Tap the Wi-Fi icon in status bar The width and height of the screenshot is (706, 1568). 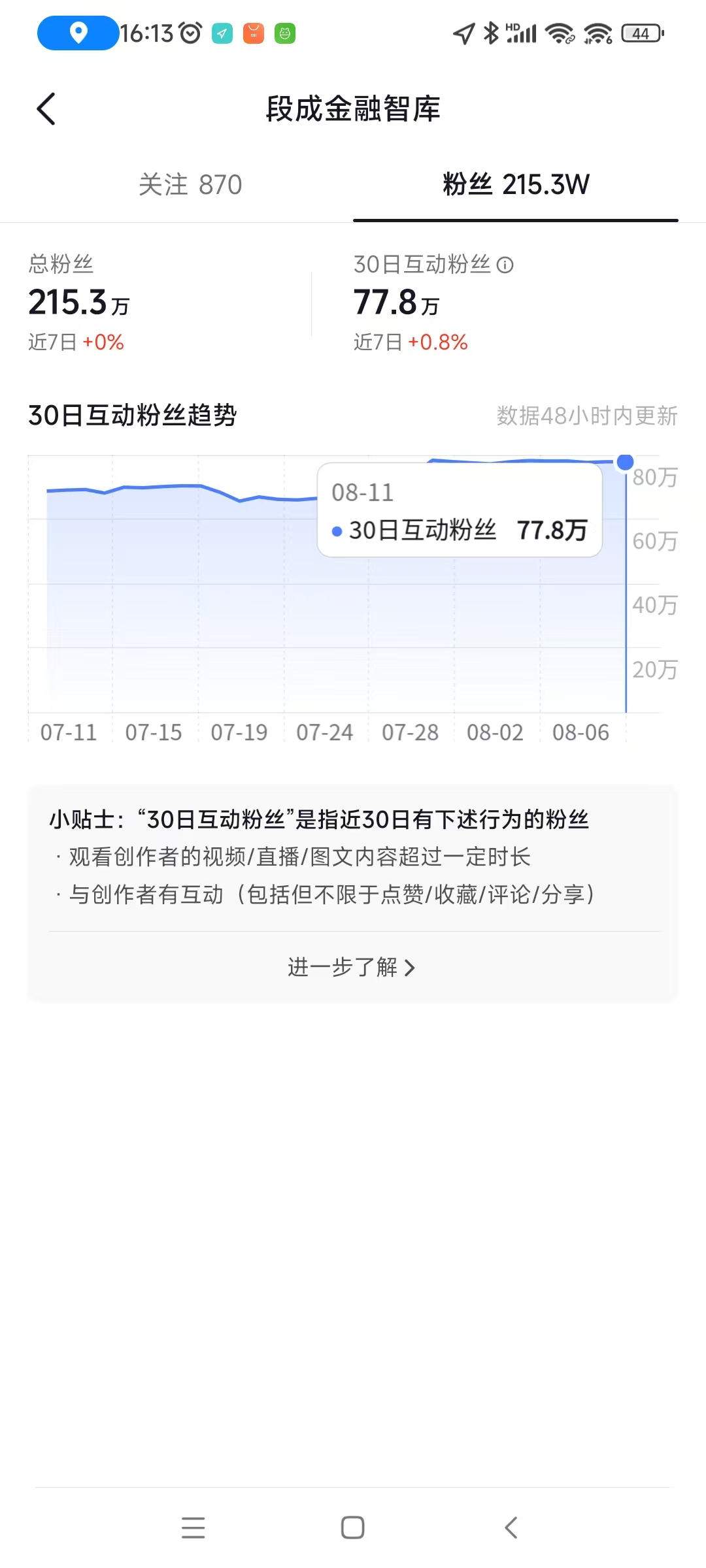pos(558,32)
